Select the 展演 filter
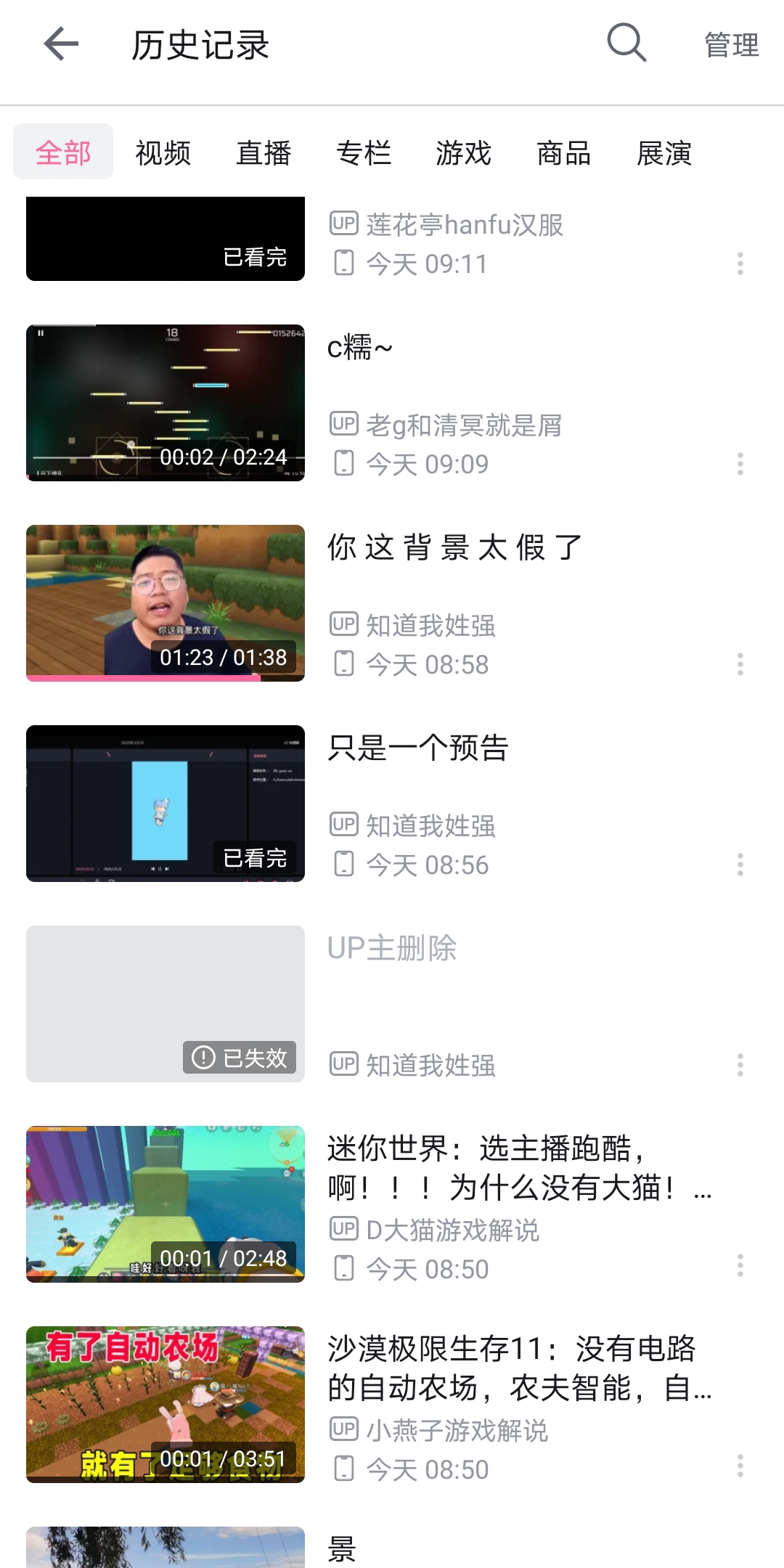The width and height of the screenshot is (784, 1568). [663, 153]
